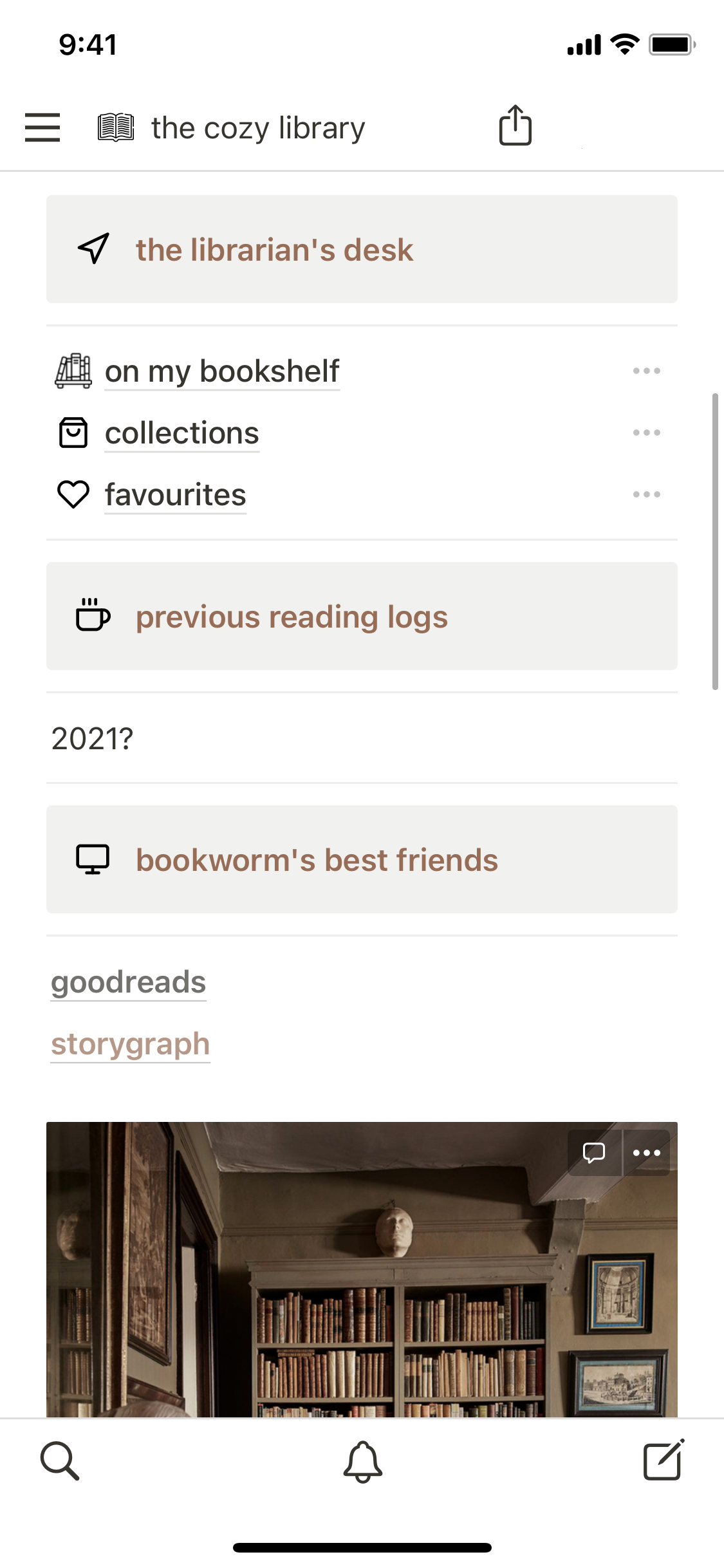Viewport: 724px width, 1568px height.
Task: Create a new page with compose icon
Action: 664,1461
